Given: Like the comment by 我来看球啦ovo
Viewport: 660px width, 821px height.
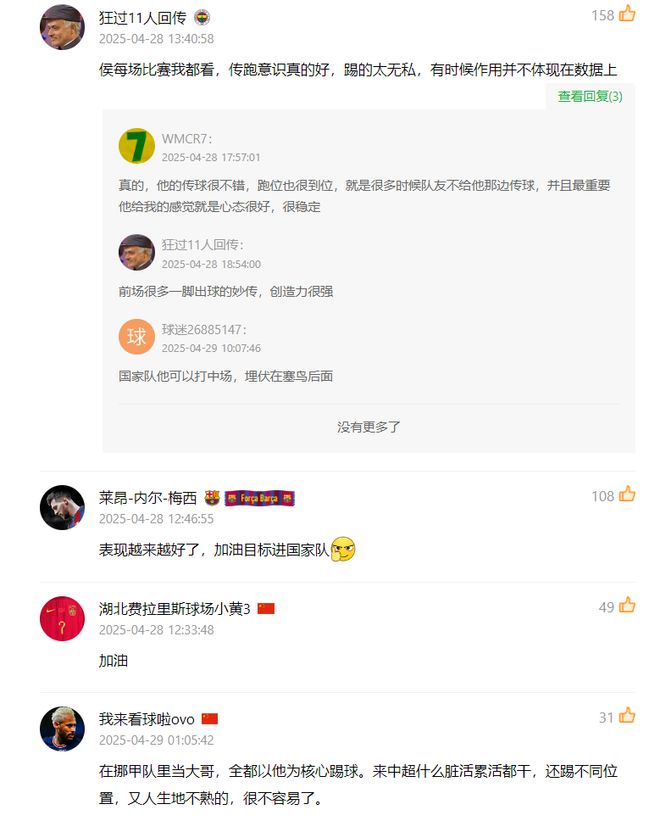Looking at the screenshot, I should click(626, 716).
